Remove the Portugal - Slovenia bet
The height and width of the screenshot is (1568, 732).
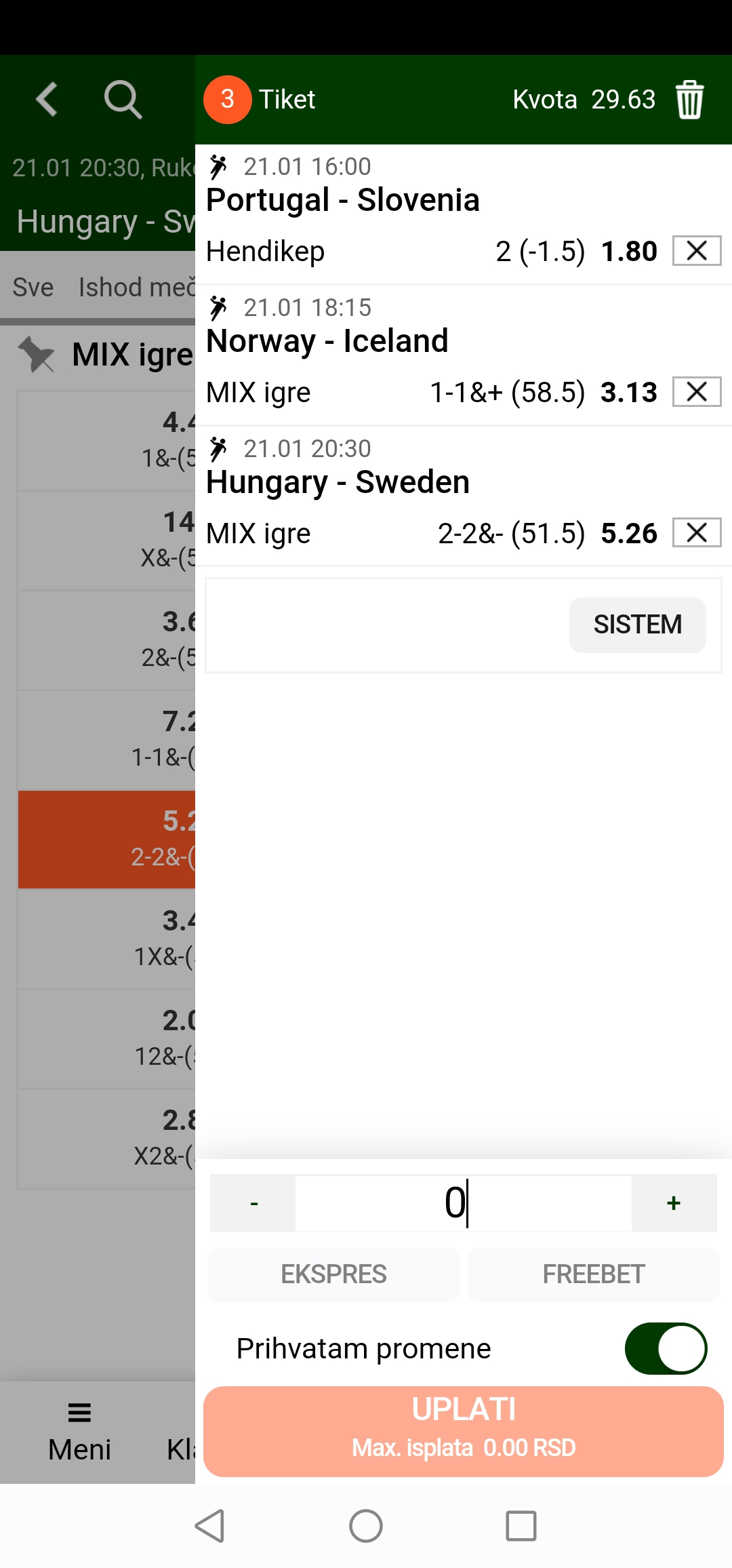[x=697, y=251]
